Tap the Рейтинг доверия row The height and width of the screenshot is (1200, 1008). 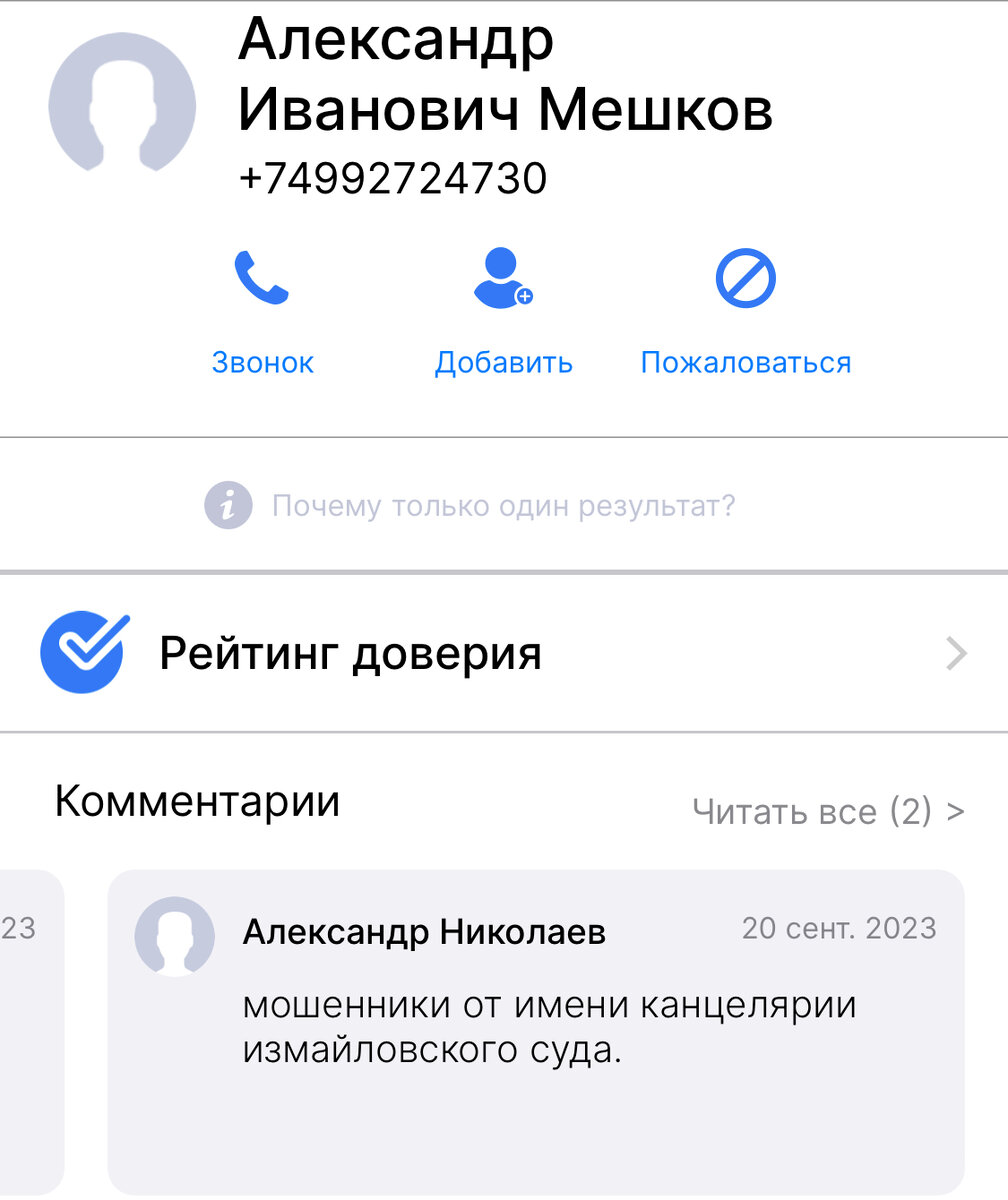tap(500, 652)
